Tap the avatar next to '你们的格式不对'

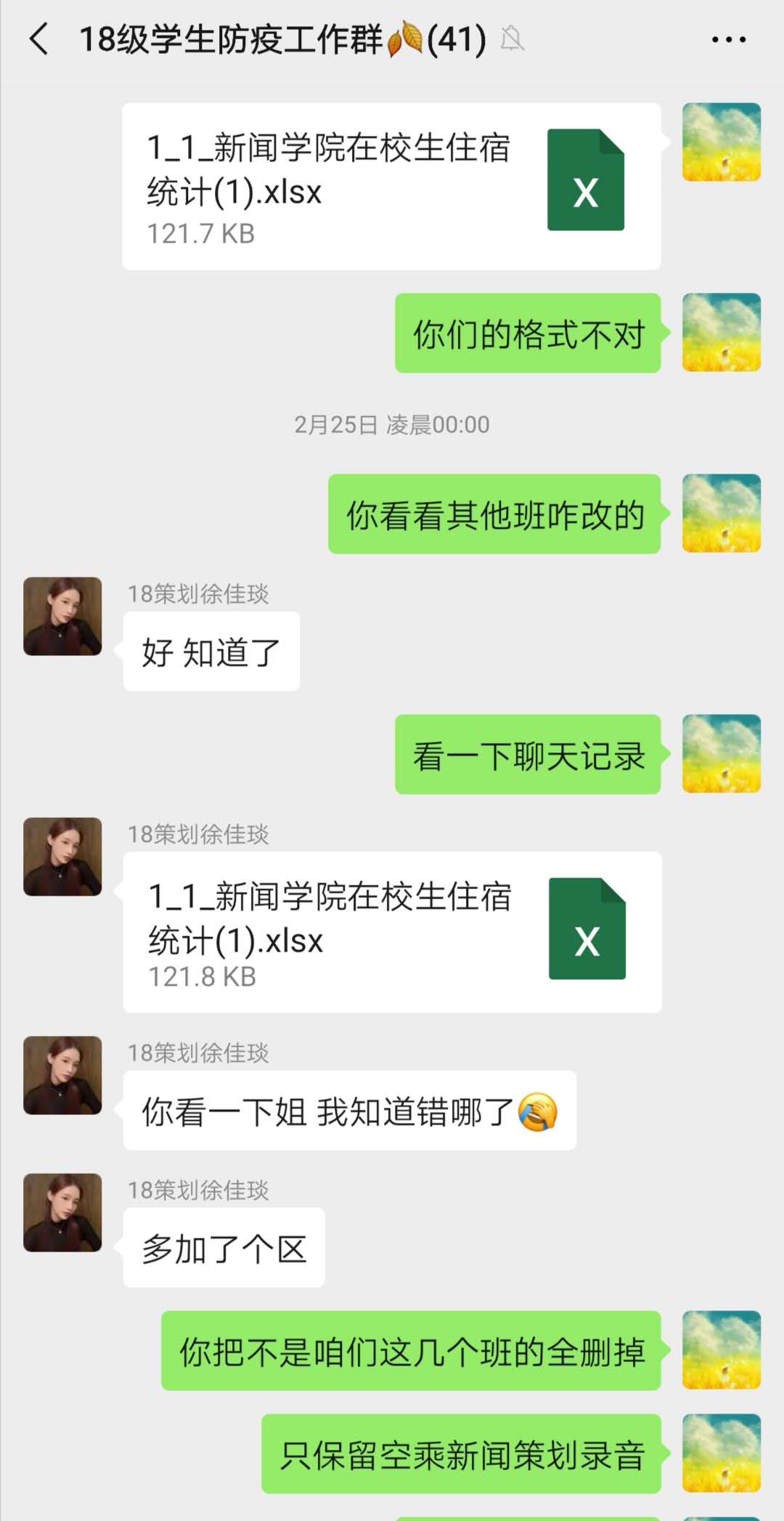pyautogui.click(x=721, y=333)
